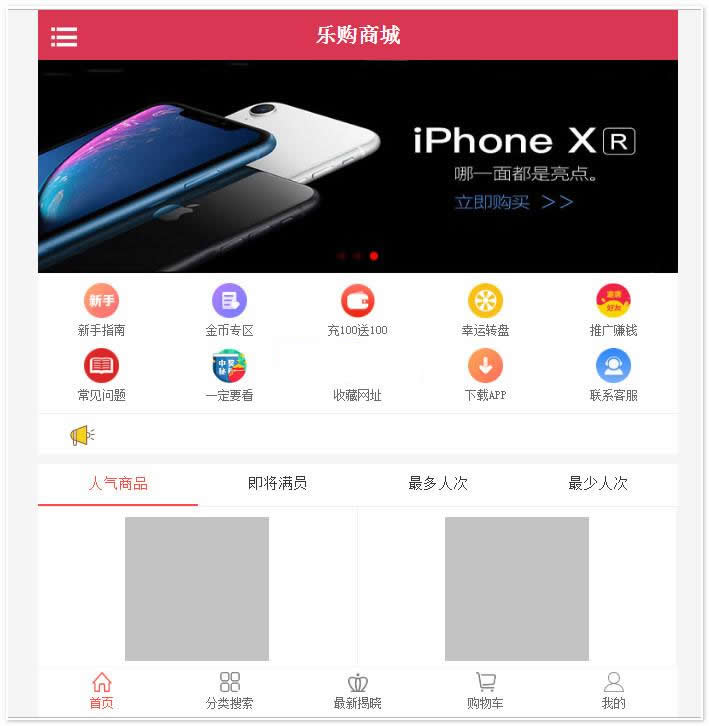This screenshot has width=709, height=726.
Task: View 常见问题
Action: [x=101, y=375]
